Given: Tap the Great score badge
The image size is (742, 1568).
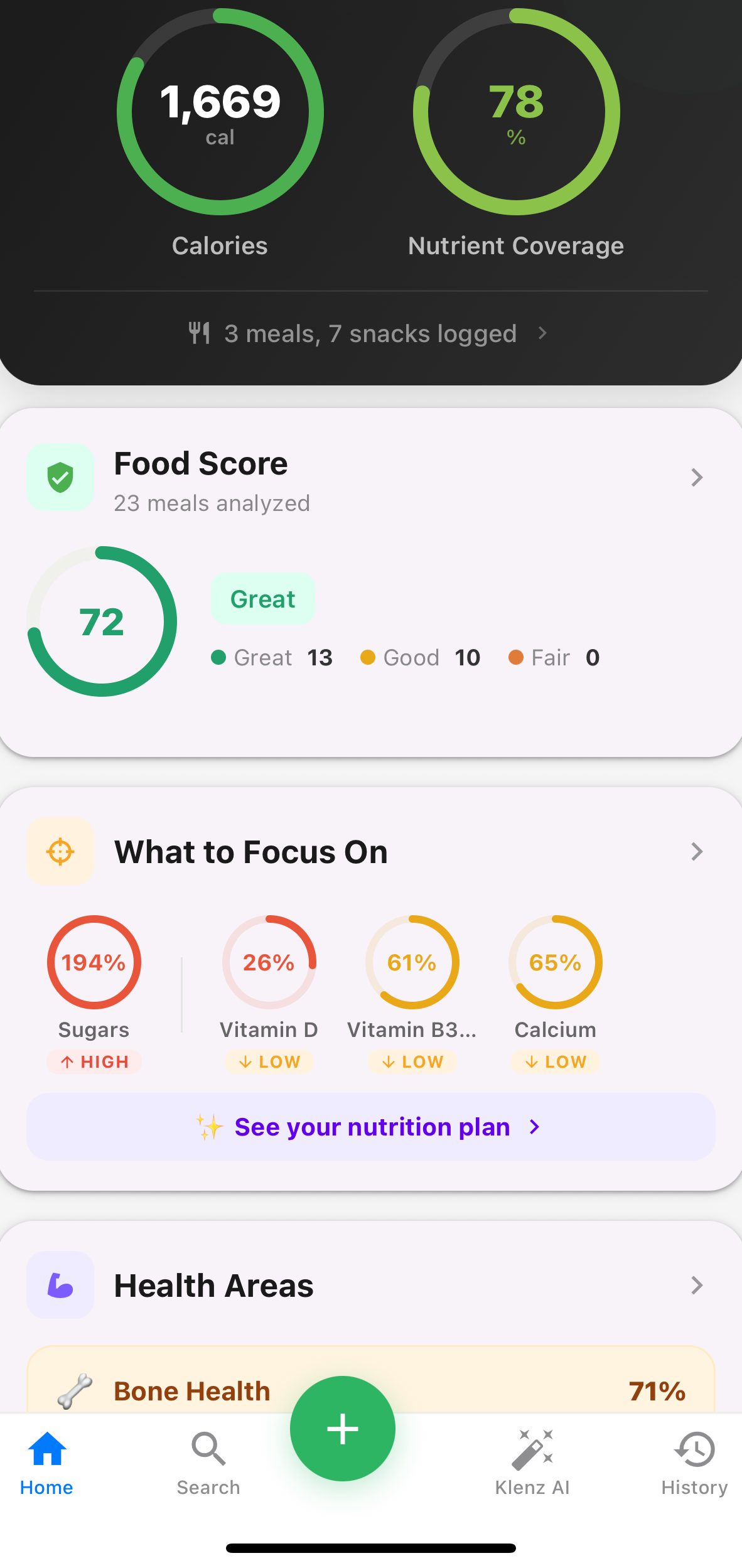Looking at the screenshot, I should [262, 598].
